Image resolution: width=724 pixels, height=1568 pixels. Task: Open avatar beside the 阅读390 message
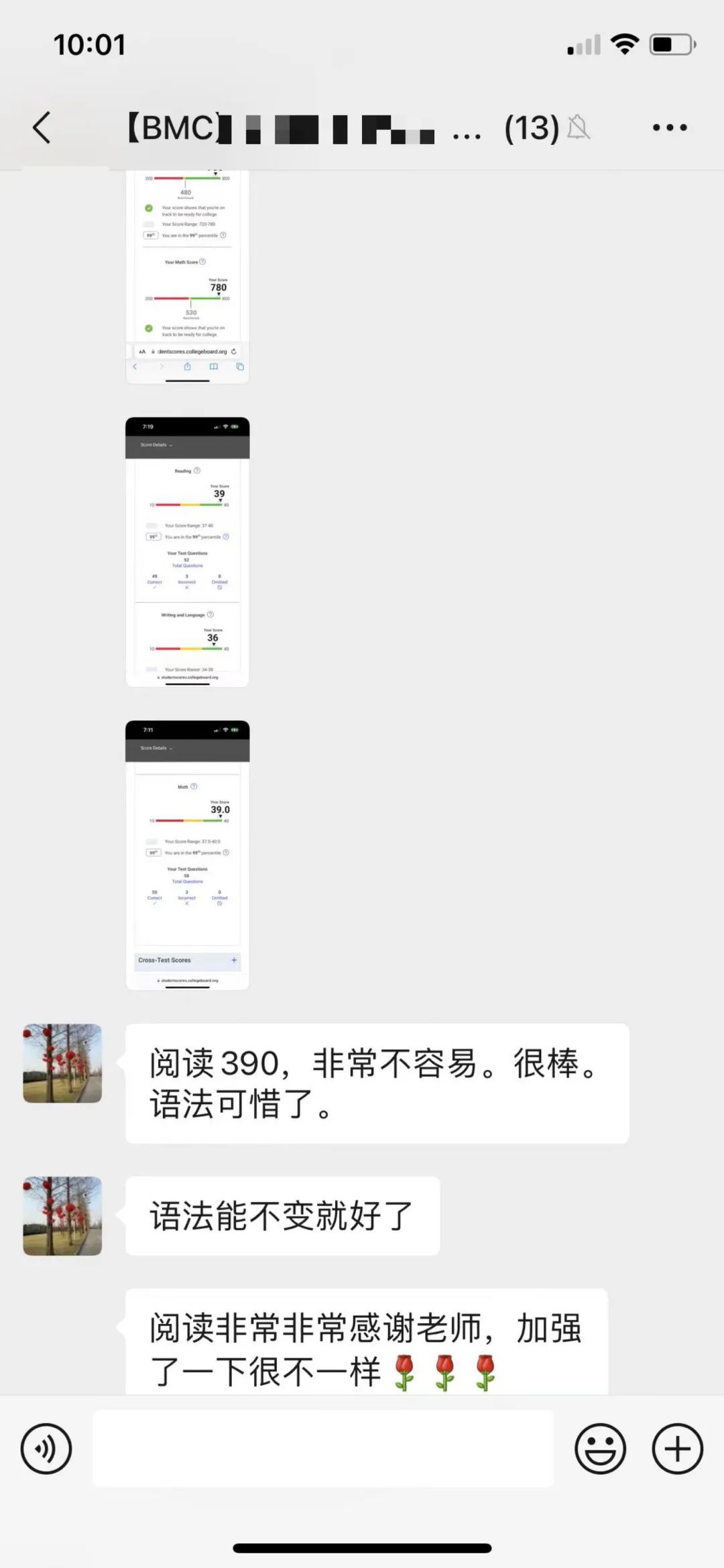(62, 1063)
